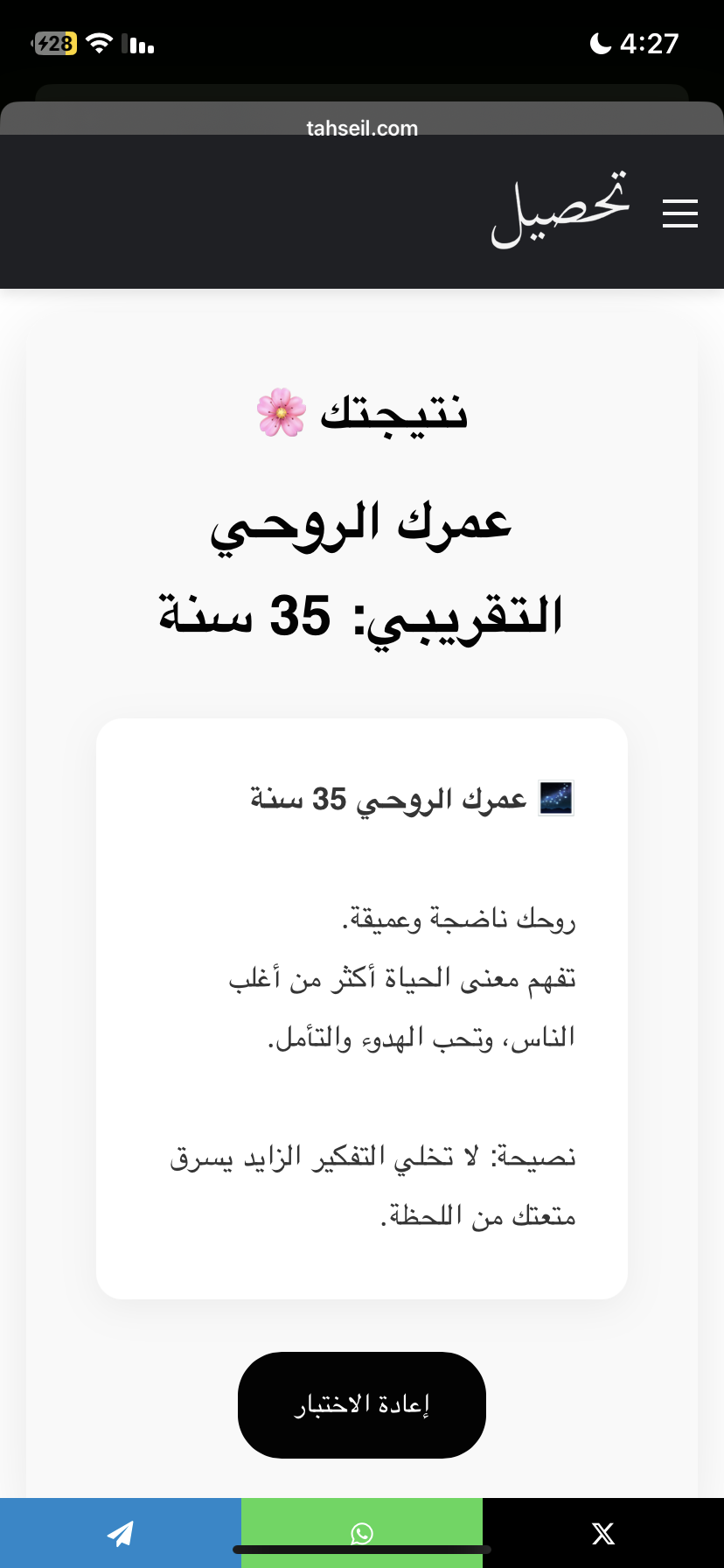The width and height of the screenshot is (724, 1568).
Task: Share result on Telegram
Action: point(121,1532)
